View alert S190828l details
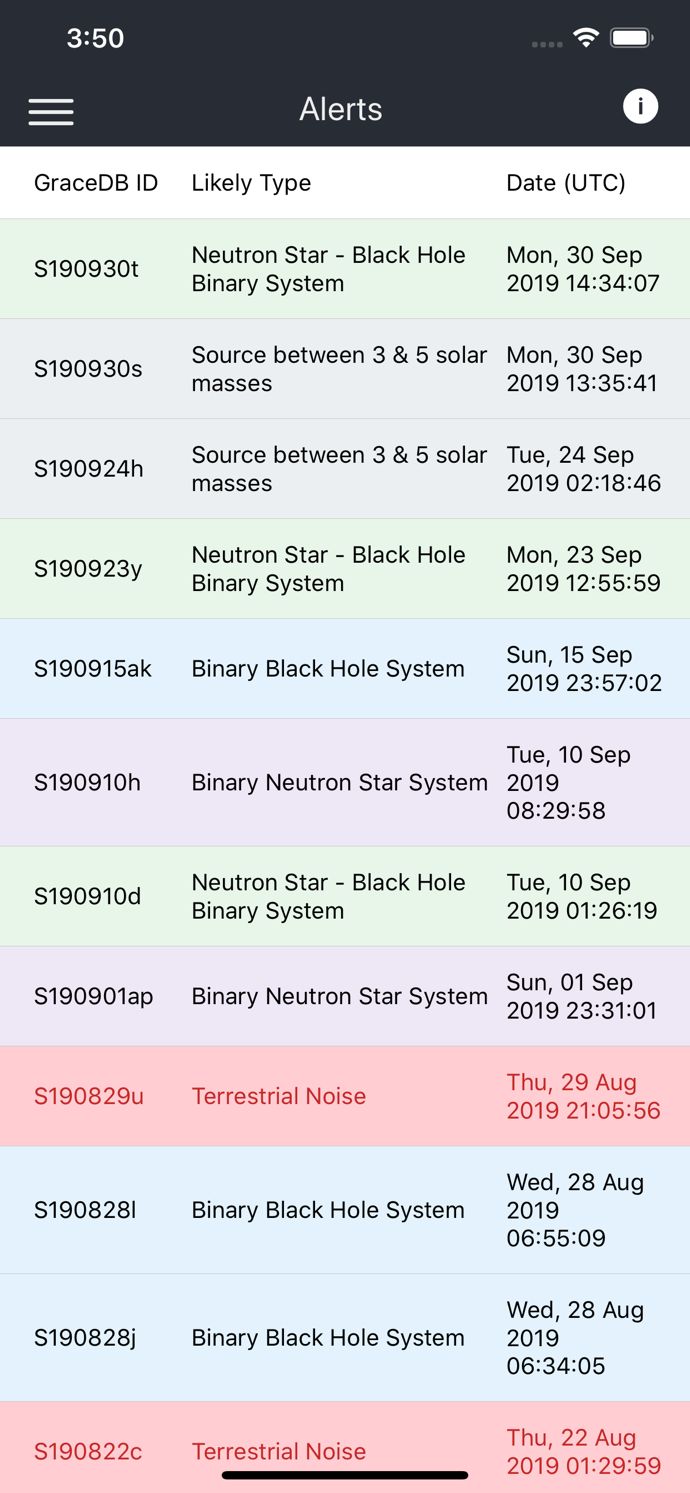Viewport: 690px width, 1493px height. 345,1210
